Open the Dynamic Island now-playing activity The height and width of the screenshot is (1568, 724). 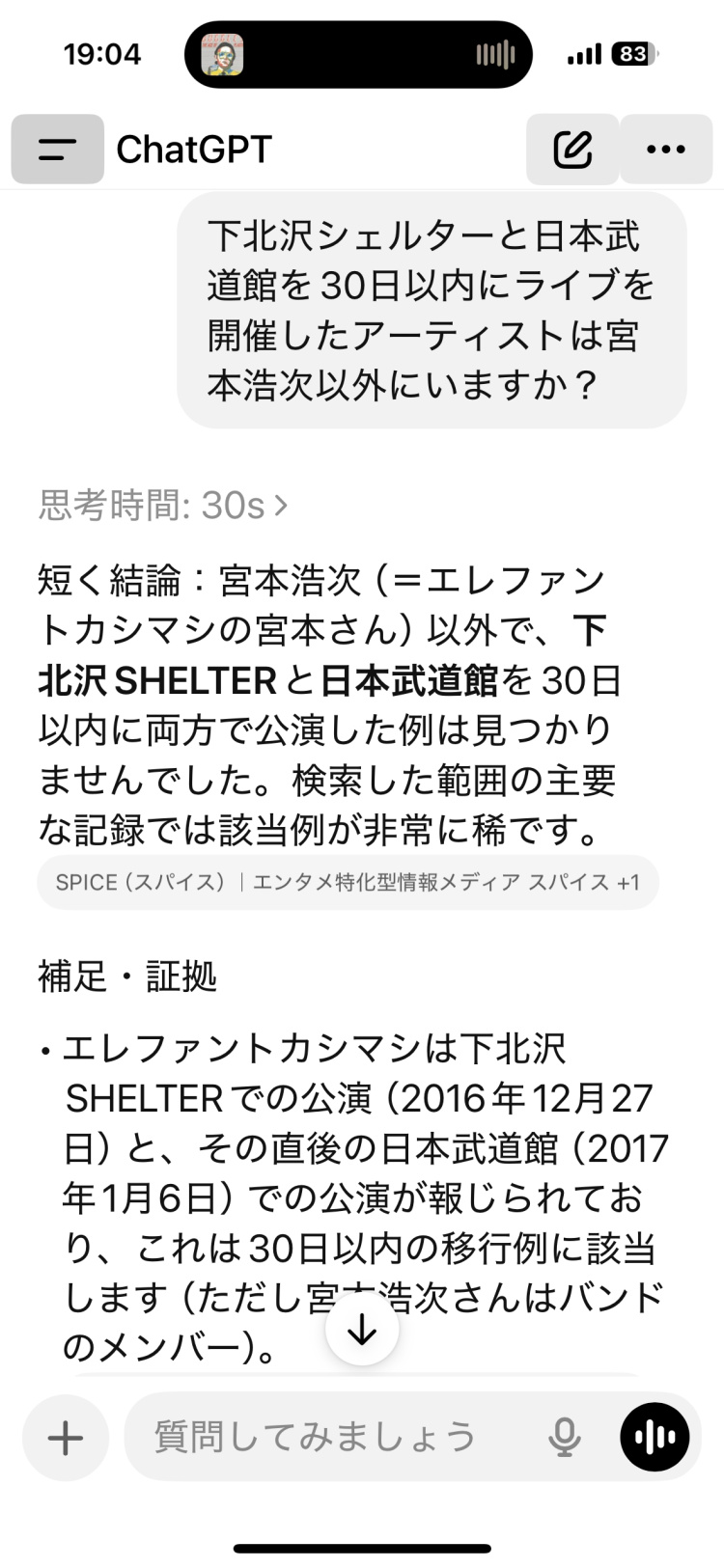click(358, 55)
